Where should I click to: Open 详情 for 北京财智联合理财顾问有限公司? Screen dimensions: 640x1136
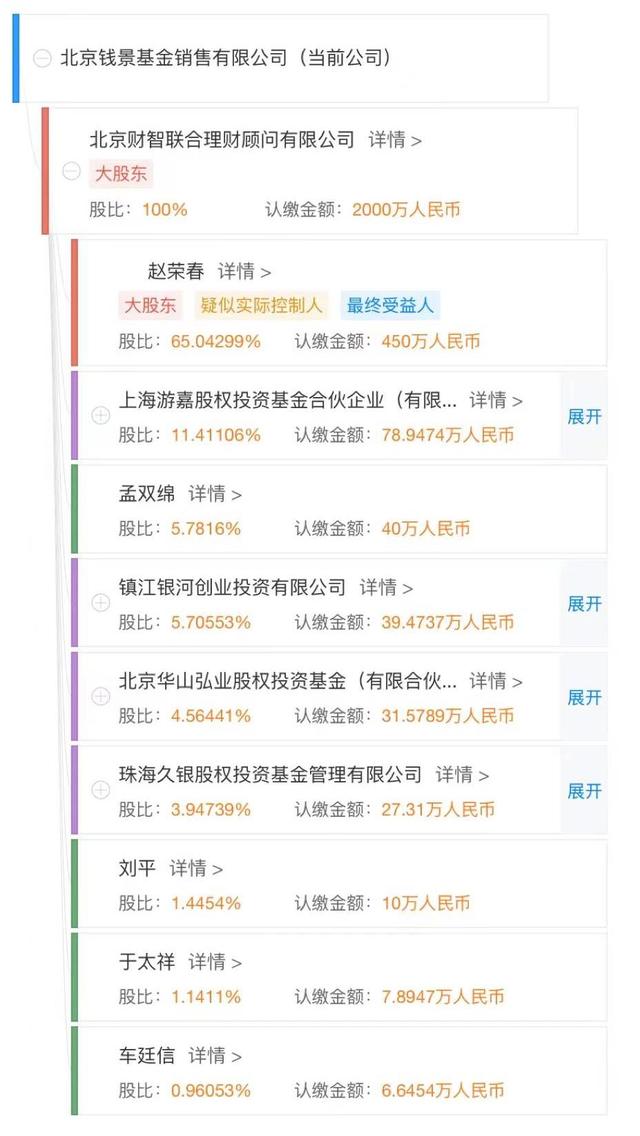click(x=395, y=140)
